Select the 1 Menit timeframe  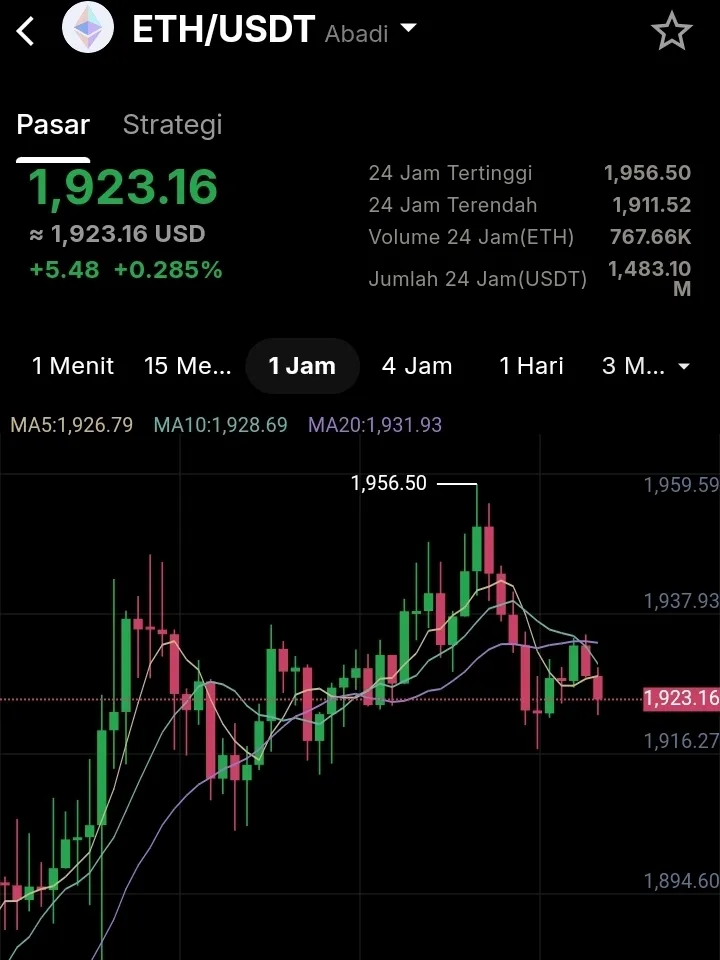tap(73, 366)
